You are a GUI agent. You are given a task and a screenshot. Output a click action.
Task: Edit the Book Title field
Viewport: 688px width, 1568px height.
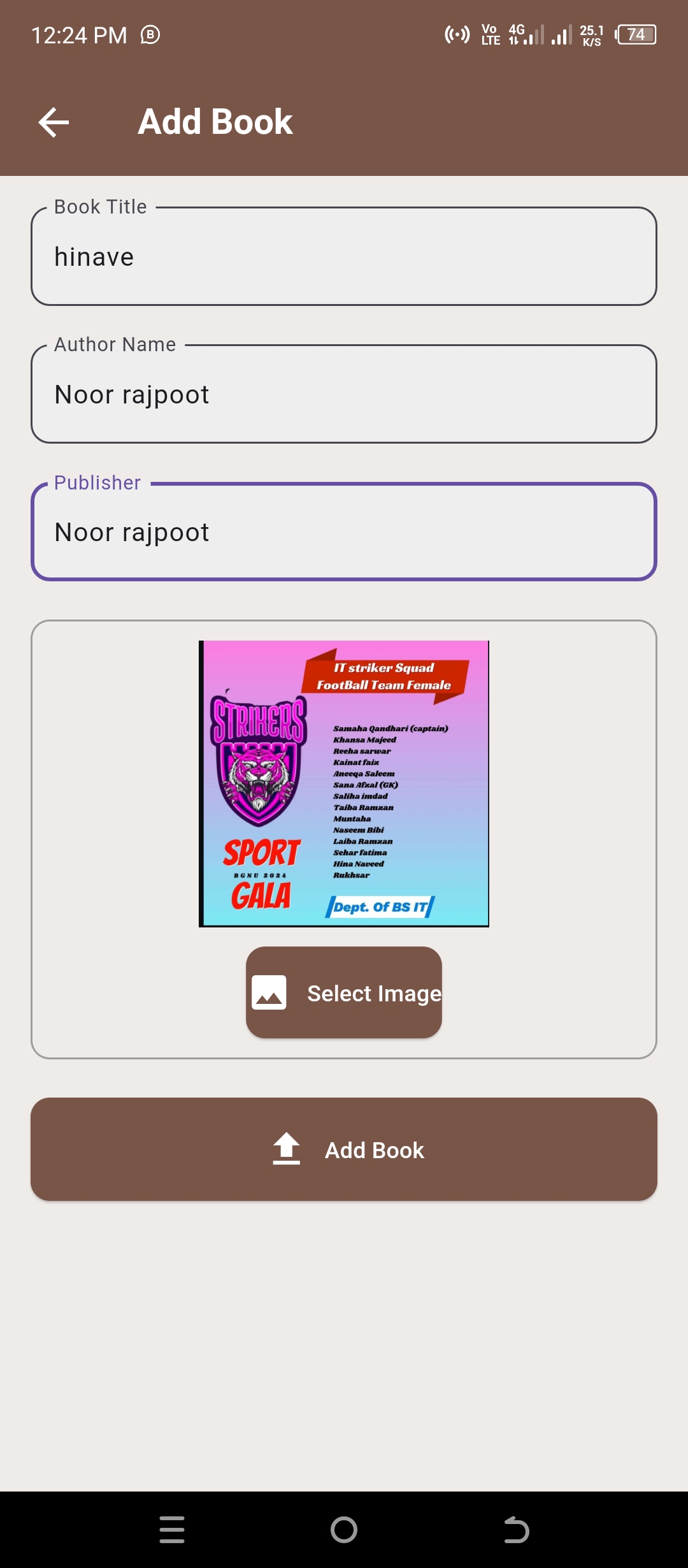point(344,256)
